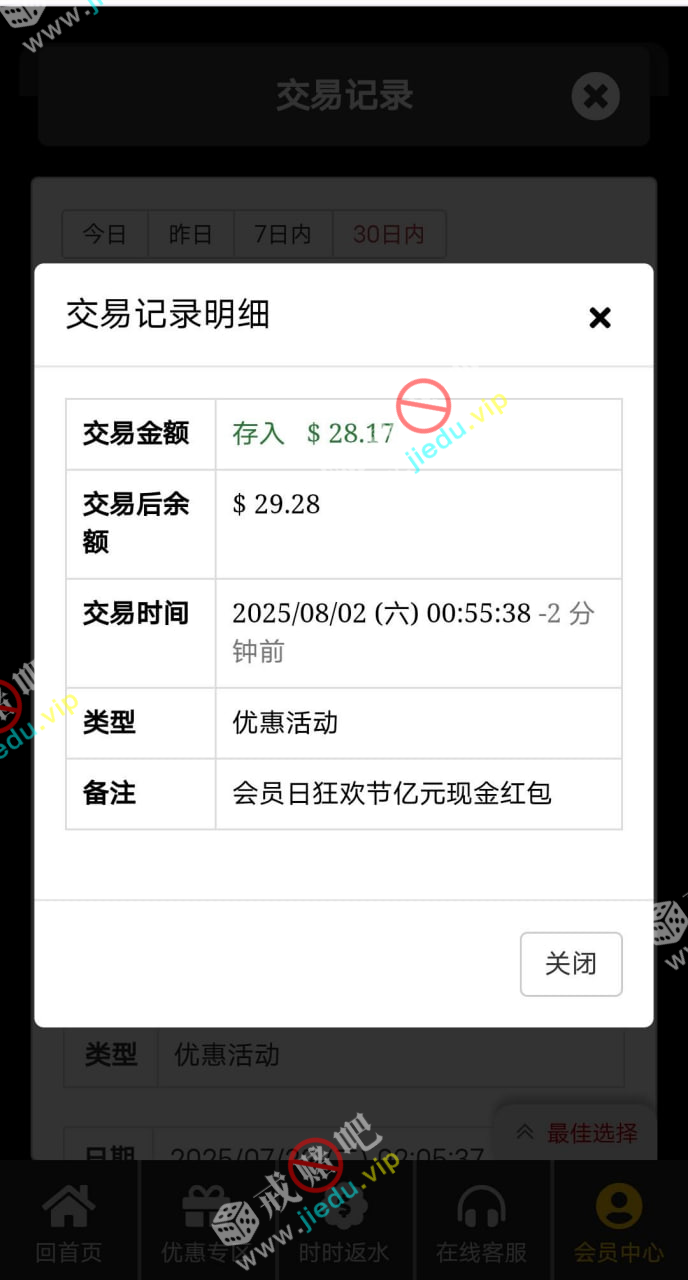Open the 优惠专区 tab

point(207,1222)
